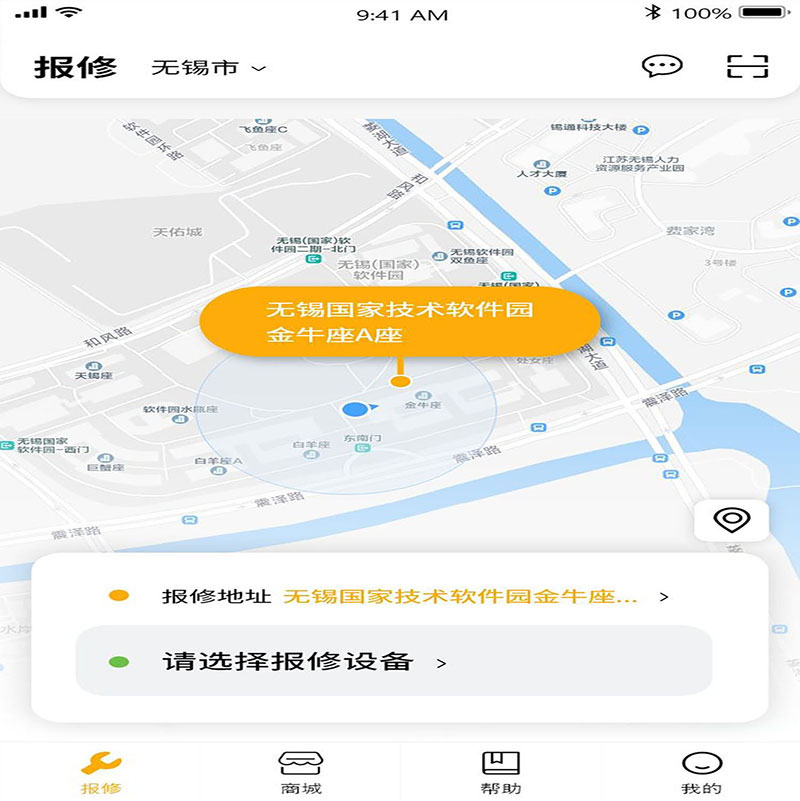The image size is (800, 801).
Task: Select 请选择报修设备 to choose a device
Action: (x=394, y=661)
